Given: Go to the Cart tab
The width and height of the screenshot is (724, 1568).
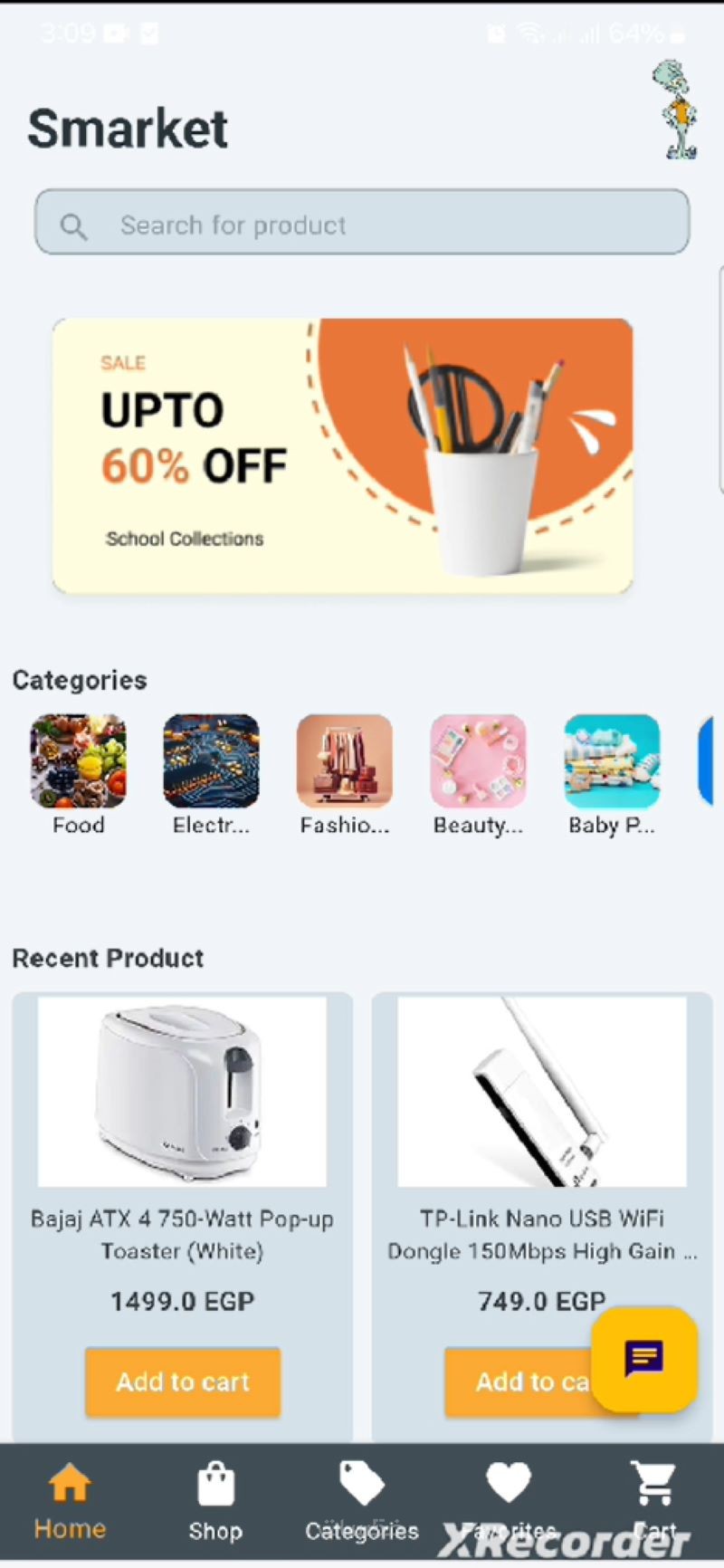Looking at the screenshot, I should pos(653,1505).
